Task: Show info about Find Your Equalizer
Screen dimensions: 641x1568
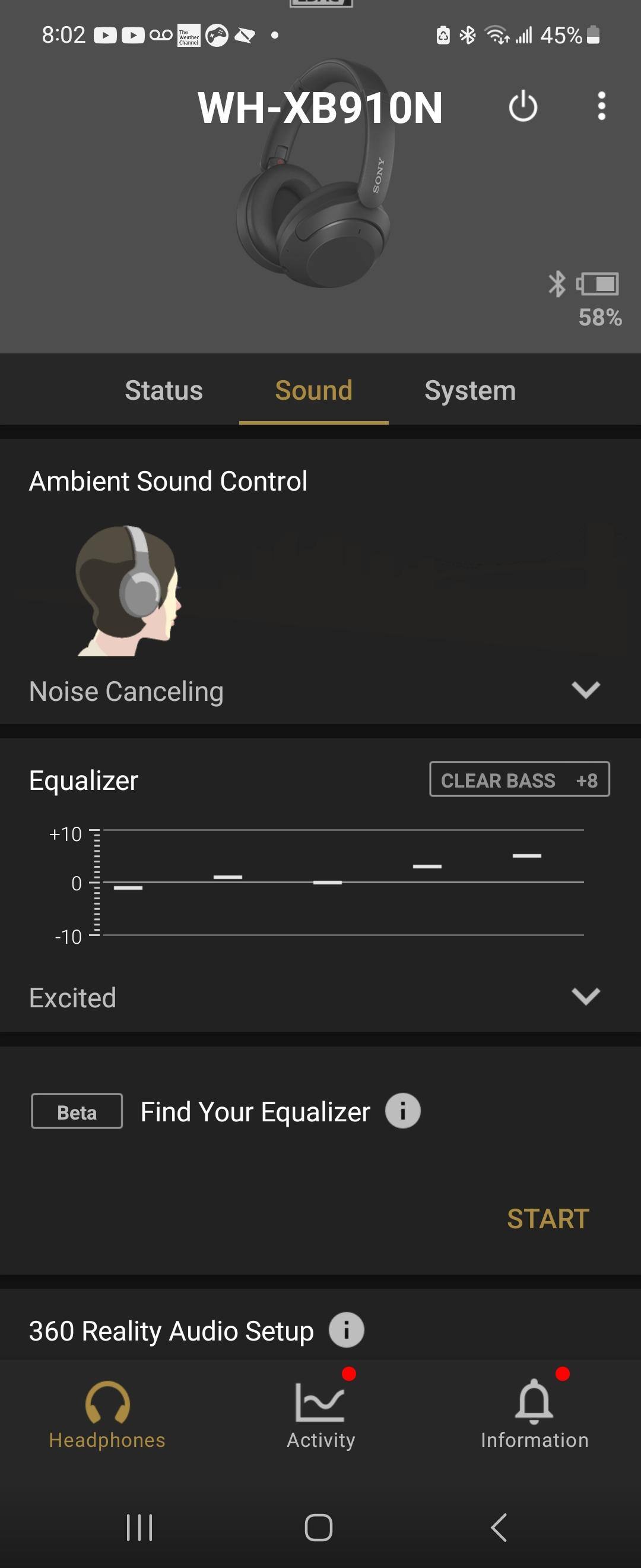Action: point(402,1111)
